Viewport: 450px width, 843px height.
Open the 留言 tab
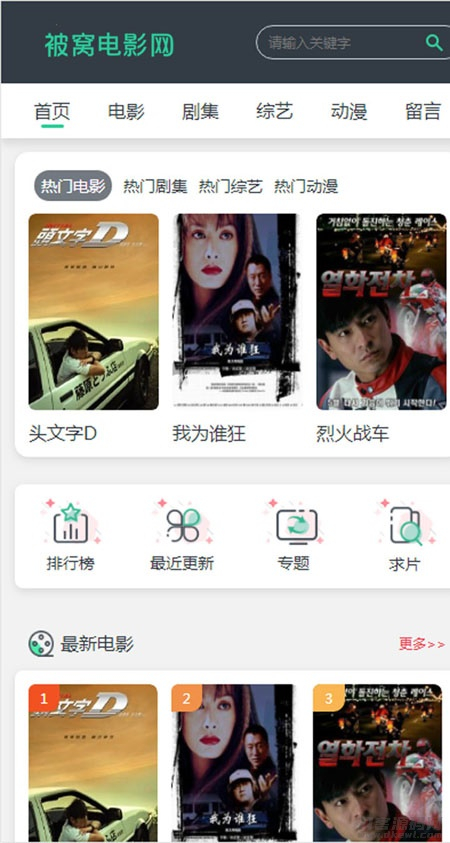[x=423, y=111]
